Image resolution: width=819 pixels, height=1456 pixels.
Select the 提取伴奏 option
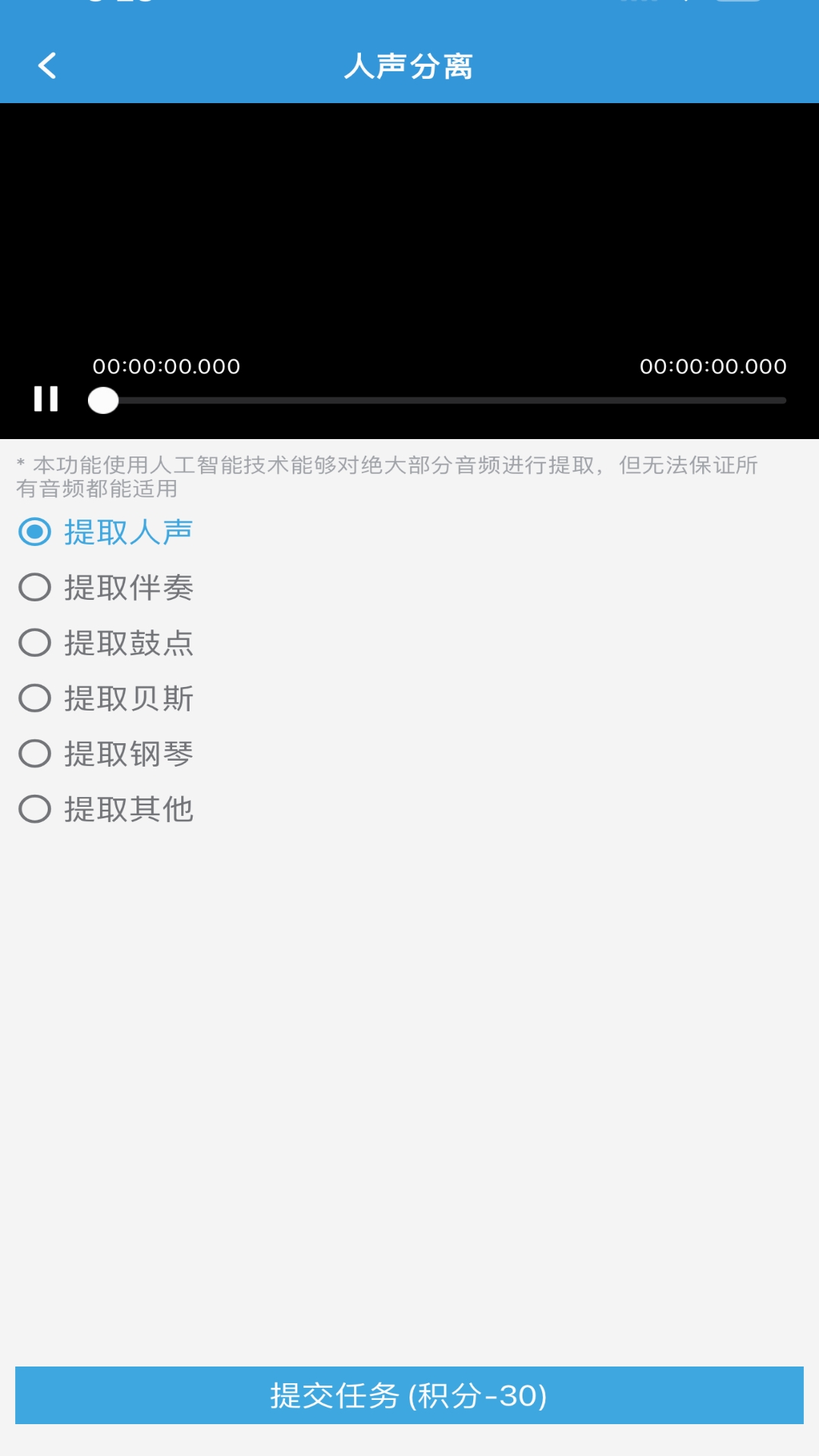pyautogui.click(x=34, y=588)
